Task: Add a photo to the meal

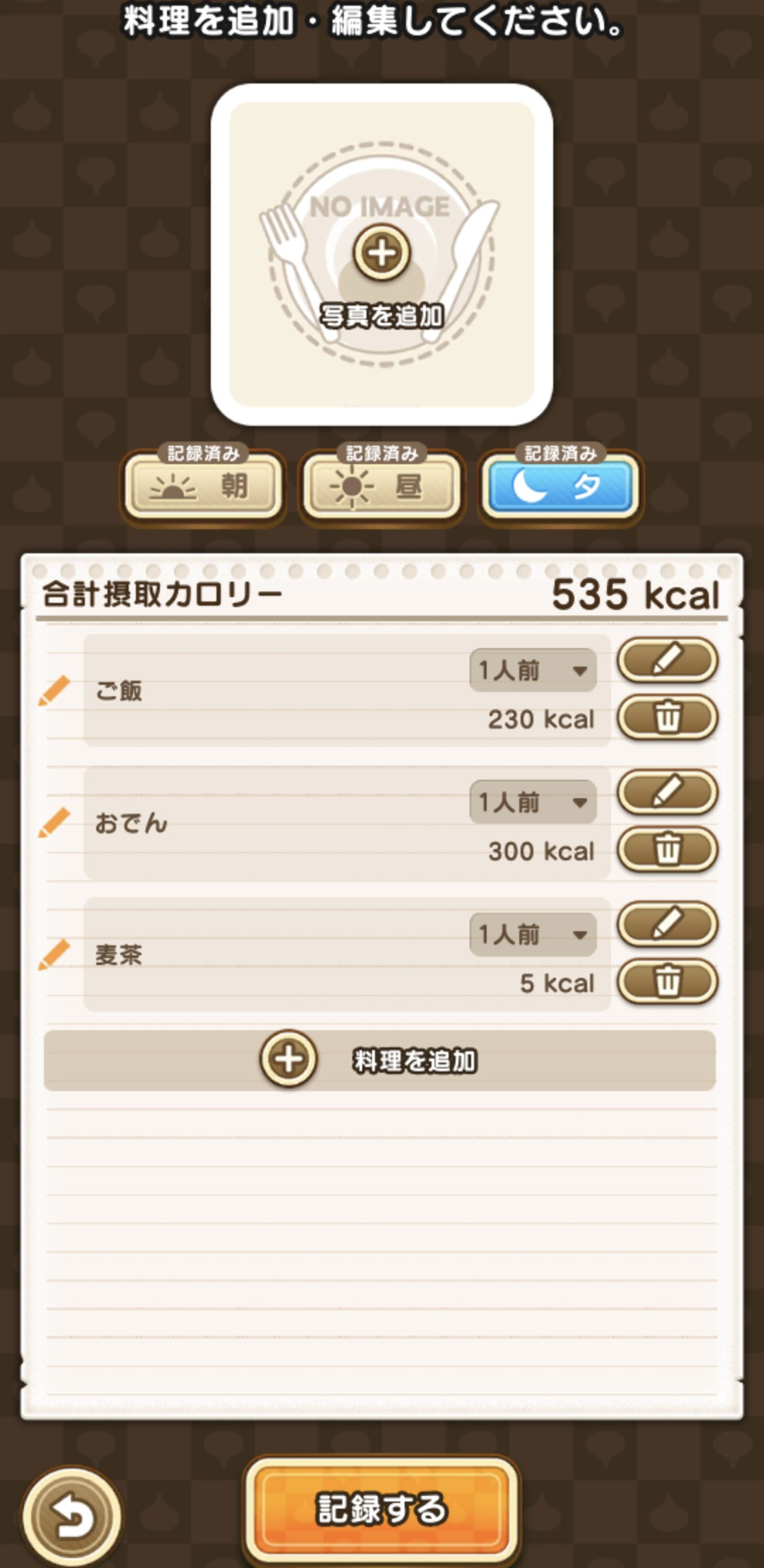Action: [381, 254]
